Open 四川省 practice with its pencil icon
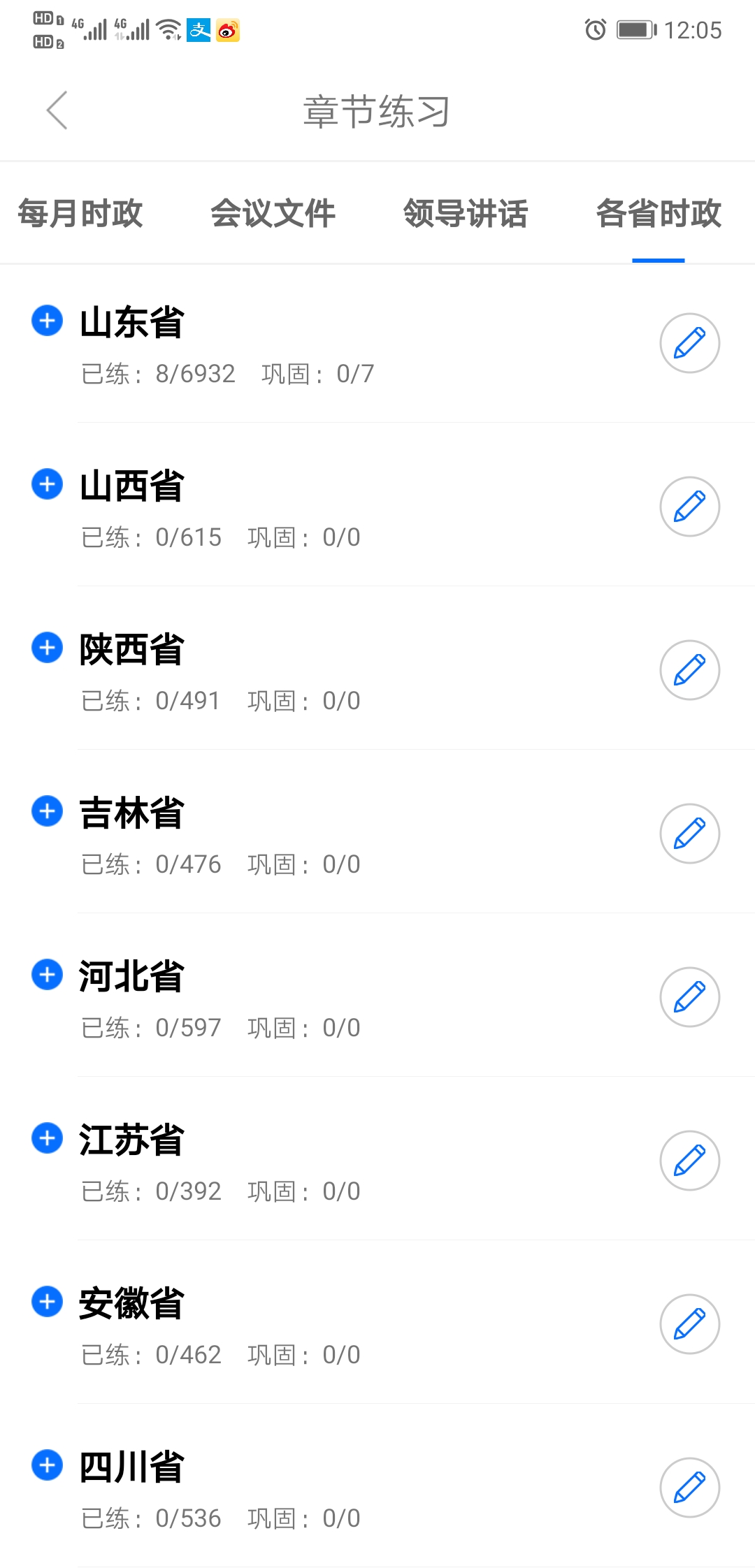 [x=690, y=1487]
